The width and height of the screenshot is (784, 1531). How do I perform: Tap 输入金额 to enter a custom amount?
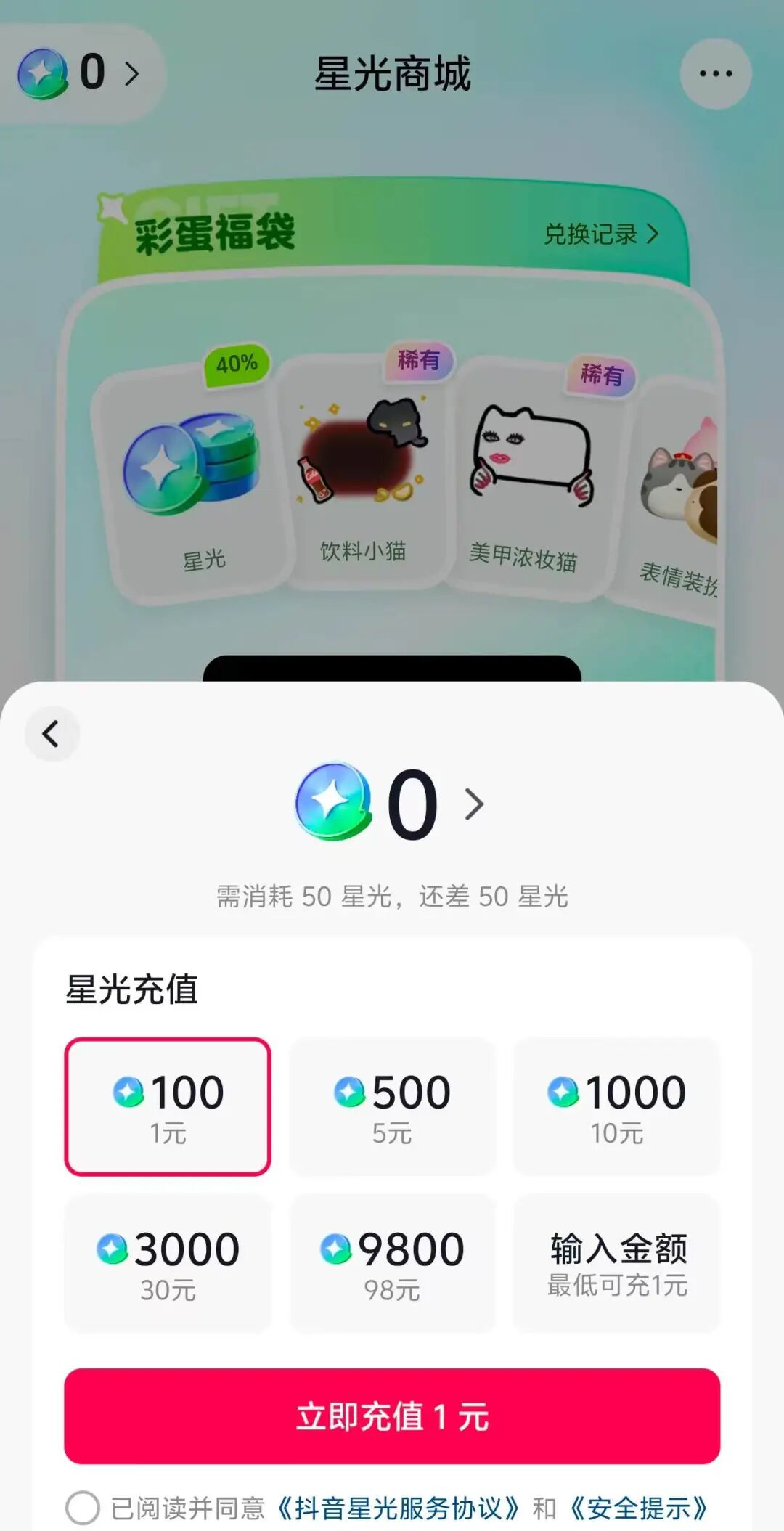tap(616, 1263)
